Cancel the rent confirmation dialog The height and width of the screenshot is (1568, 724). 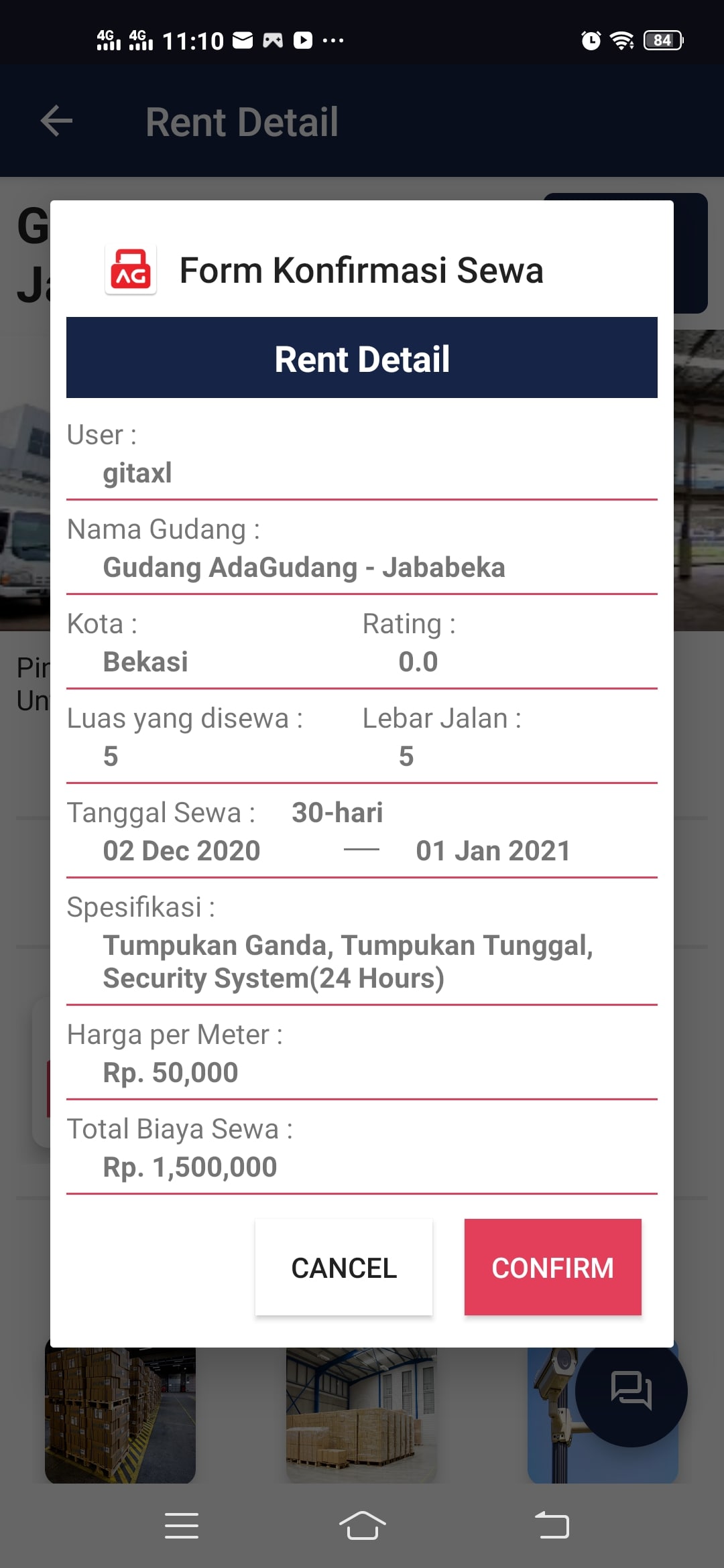344,1267
